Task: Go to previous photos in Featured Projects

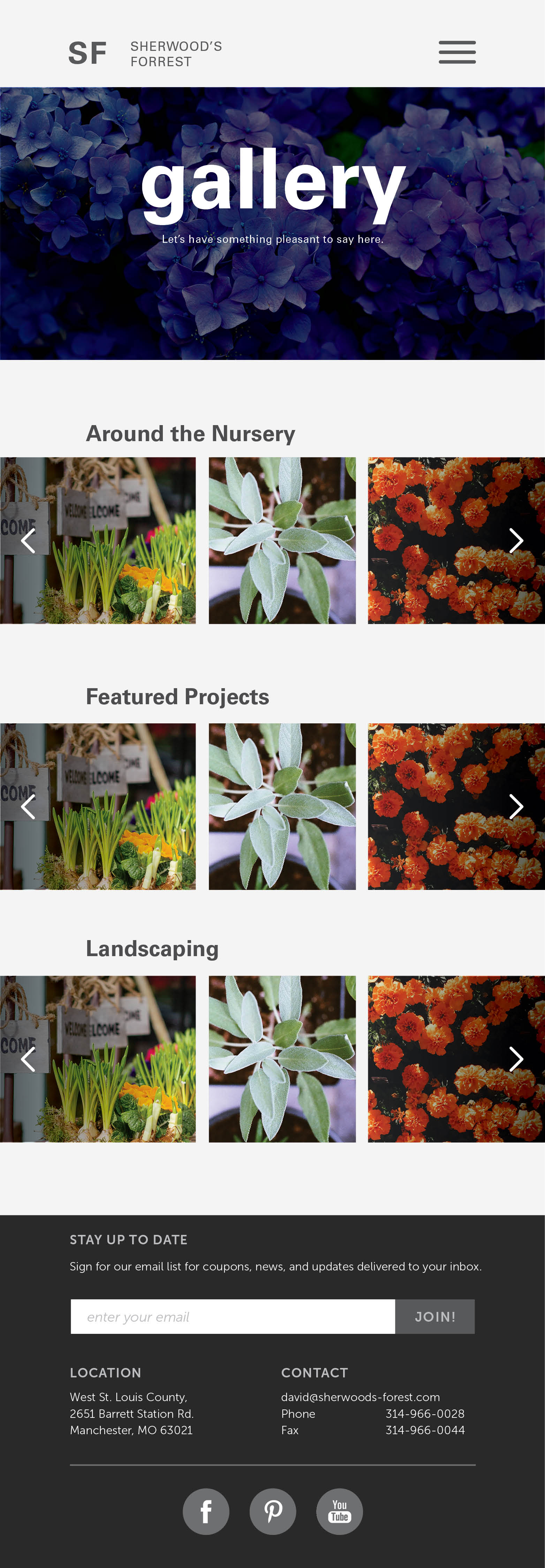Action: (x=28, y=806)
